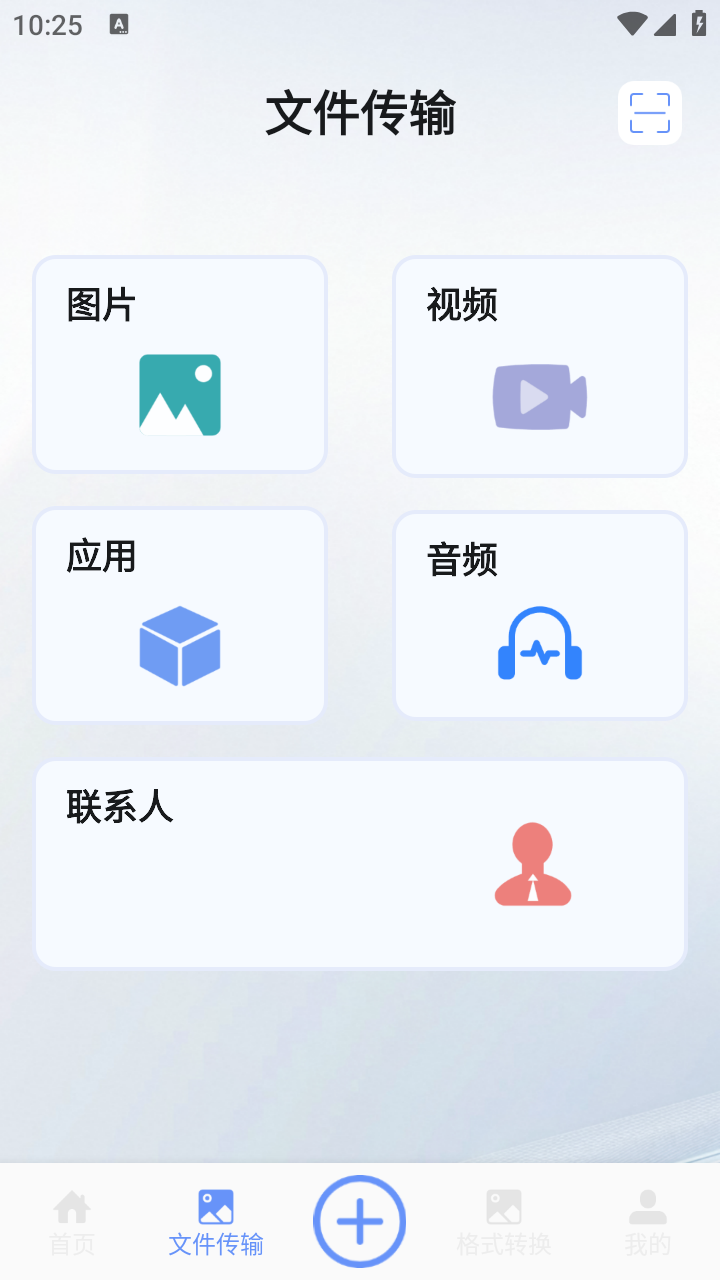Switch to the 文件传输 tab
The height and width of the screenshot is (1280, 720).
[215, 1222]
